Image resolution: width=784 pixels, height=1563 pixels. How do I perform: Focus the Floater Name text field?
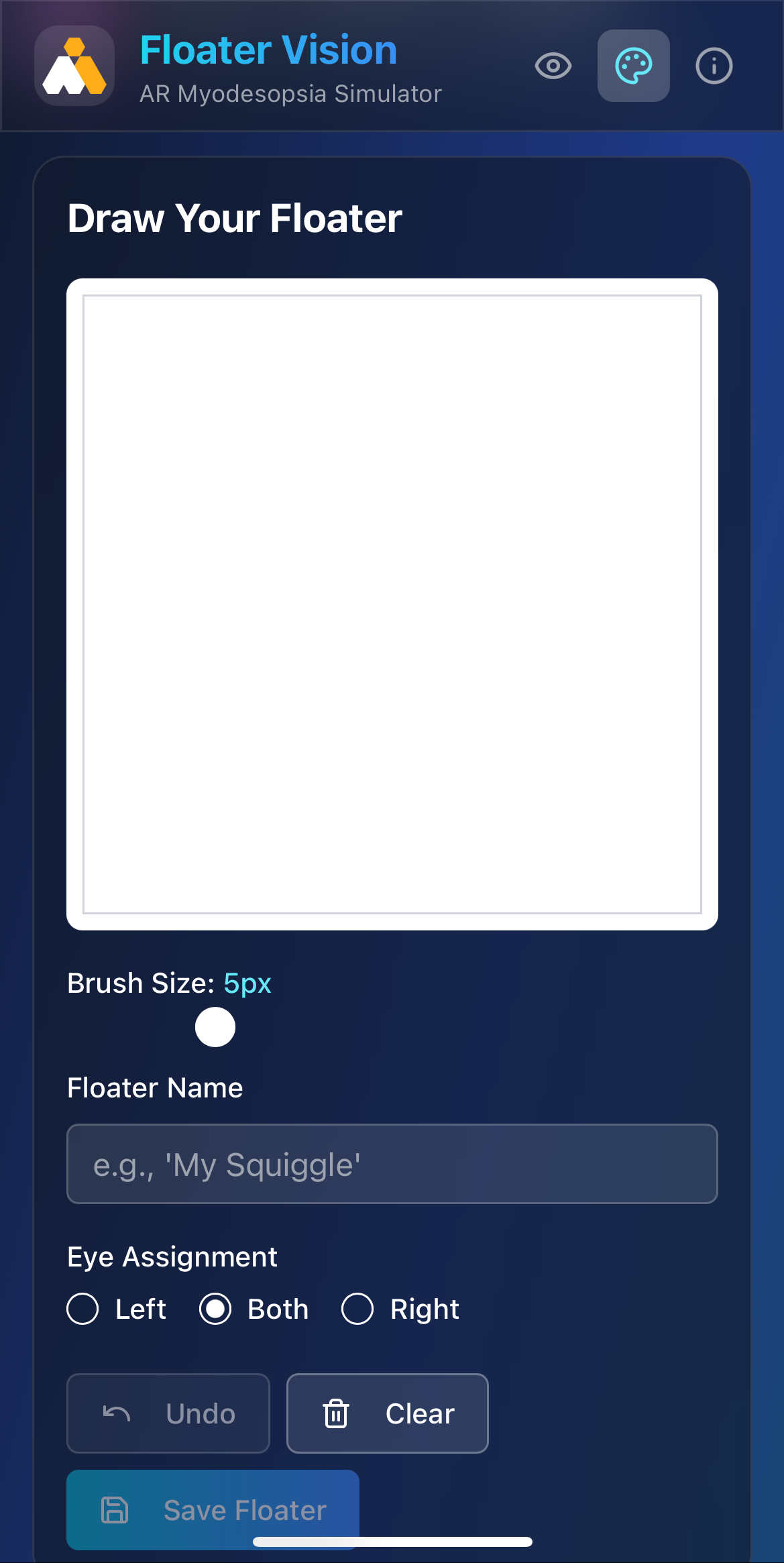click(392, 1164)
